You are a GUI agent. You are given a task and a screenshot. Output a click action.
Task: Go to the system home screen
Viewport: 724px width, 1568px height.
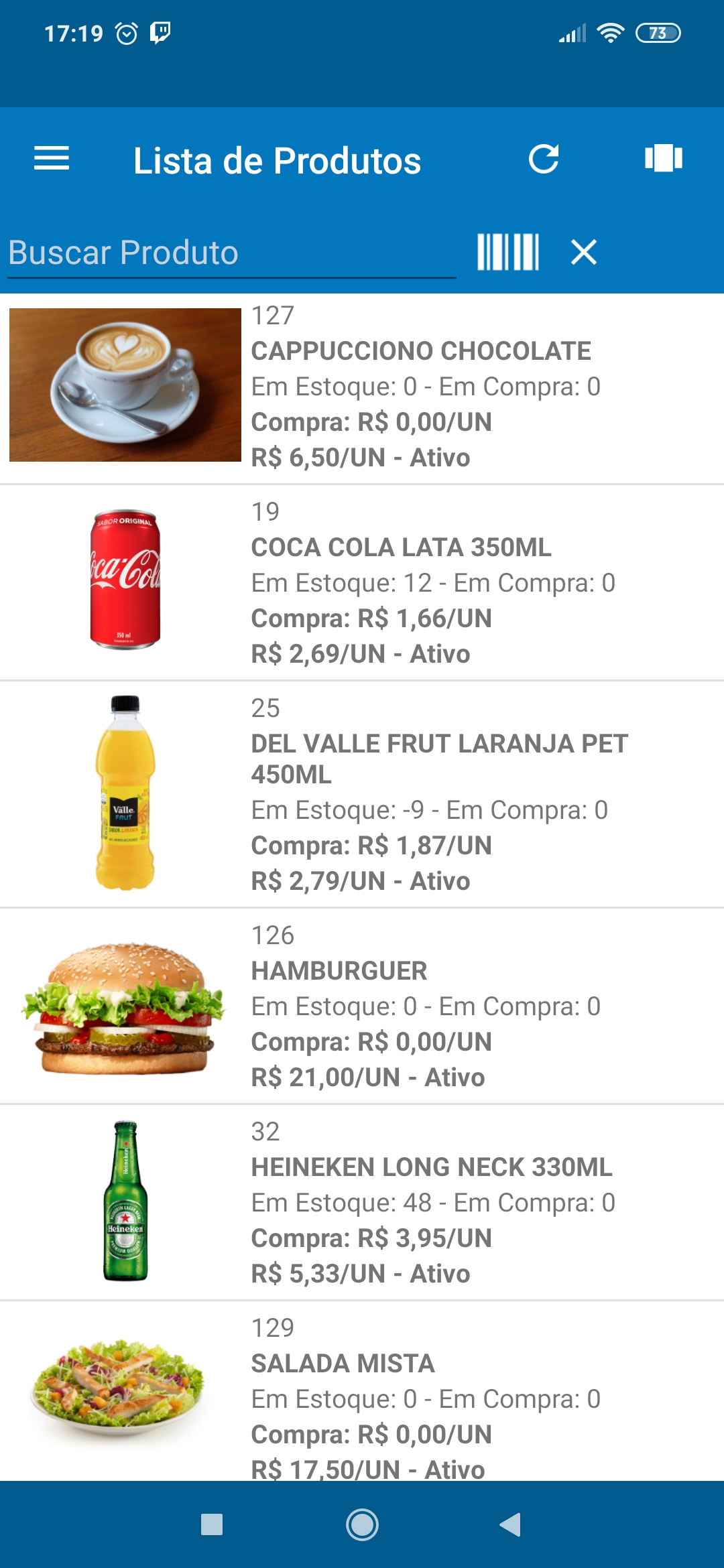click(x=362, y=1524)
